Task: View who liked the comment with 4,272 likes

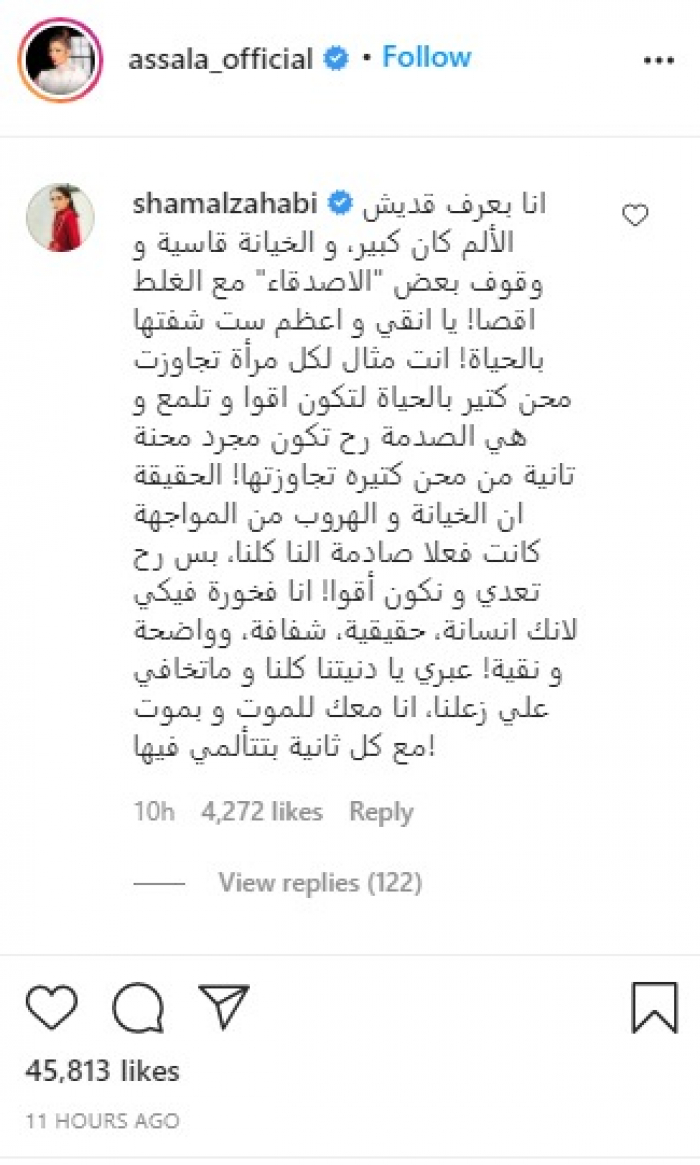Action: [262, 812]
